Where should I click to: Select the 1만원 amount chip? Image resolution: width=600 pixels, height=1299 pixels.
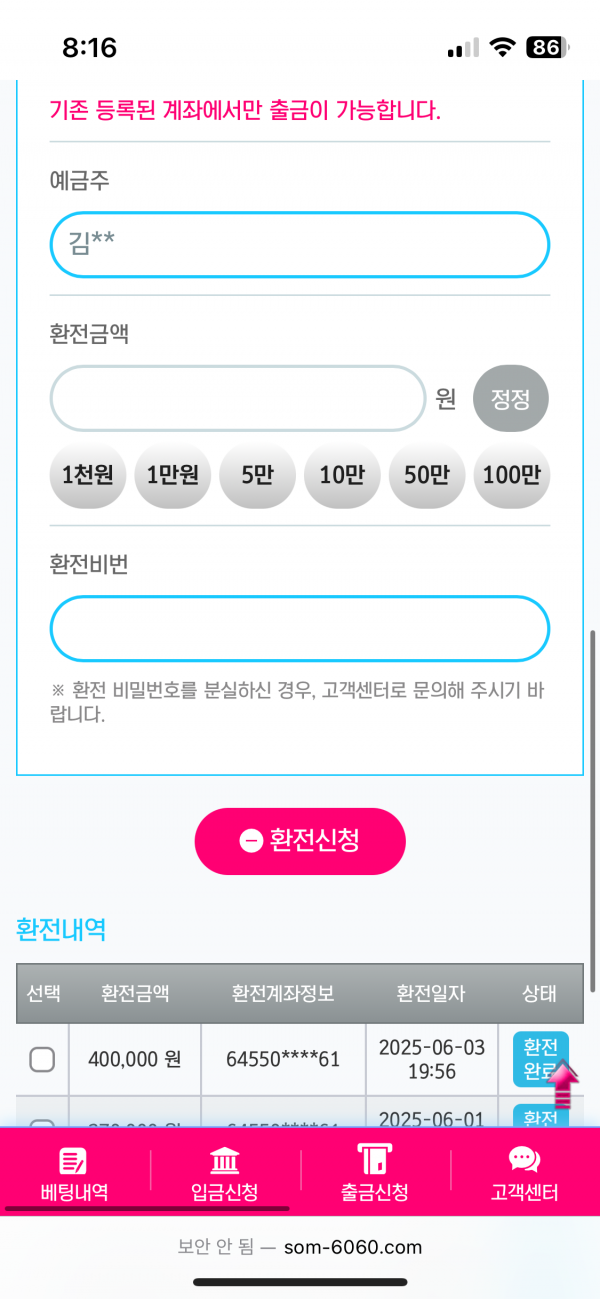coord(173,476)
